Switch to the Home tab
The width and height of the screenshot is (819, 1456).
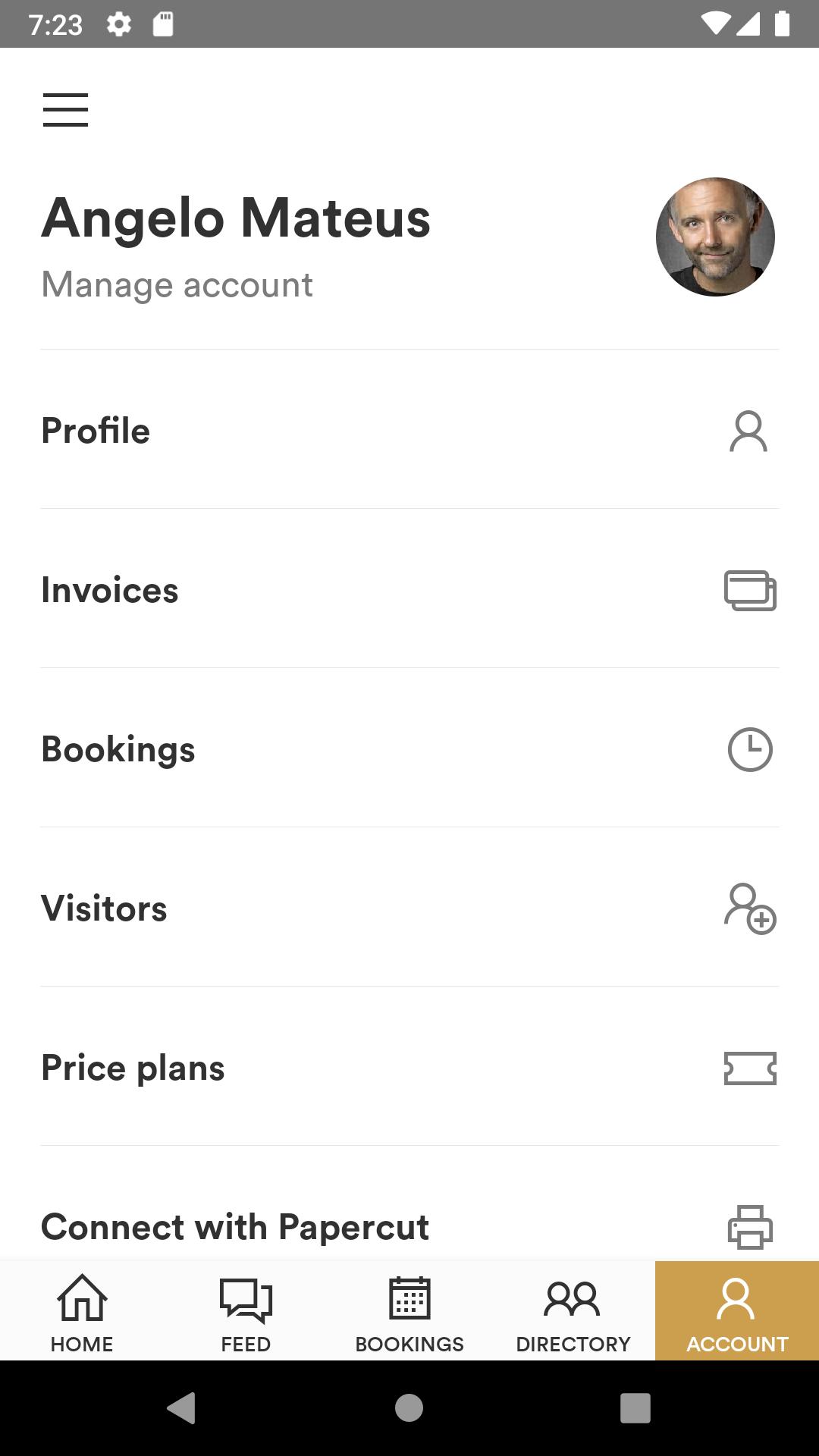pyautogui.click(x=82, y=1311)
